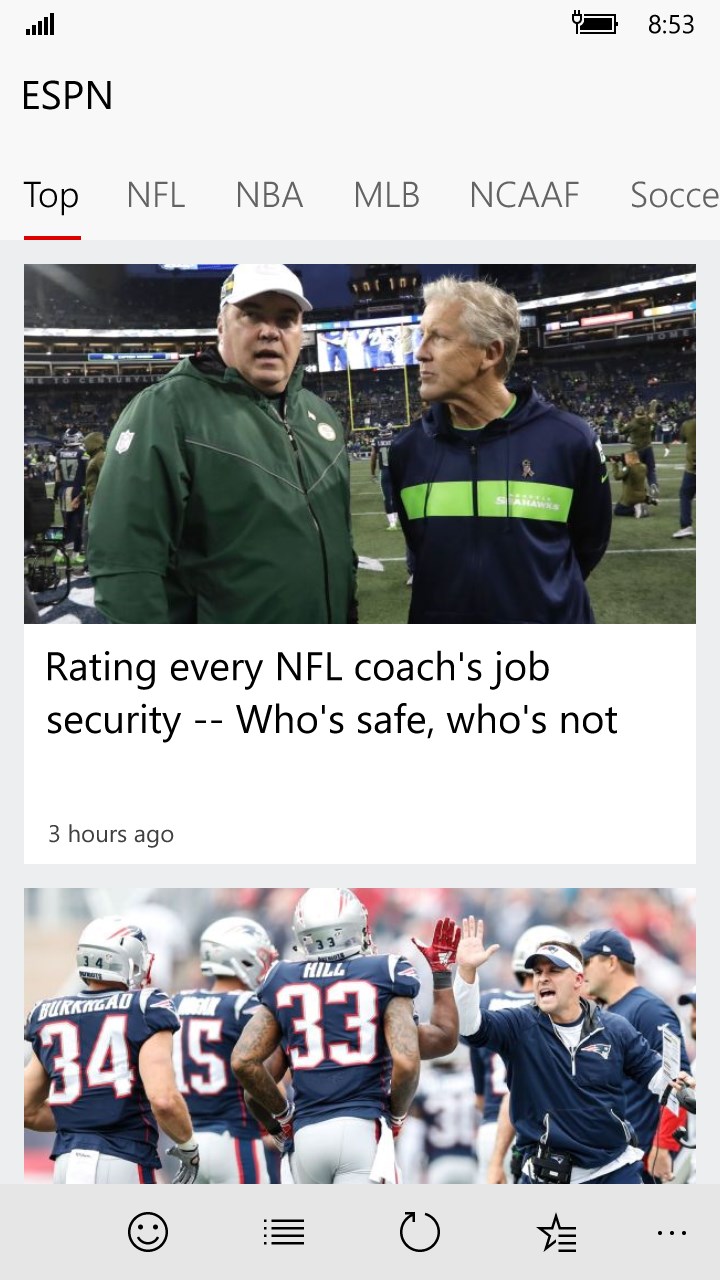
Task: Switch to the NBA tab
Action: 269,195
